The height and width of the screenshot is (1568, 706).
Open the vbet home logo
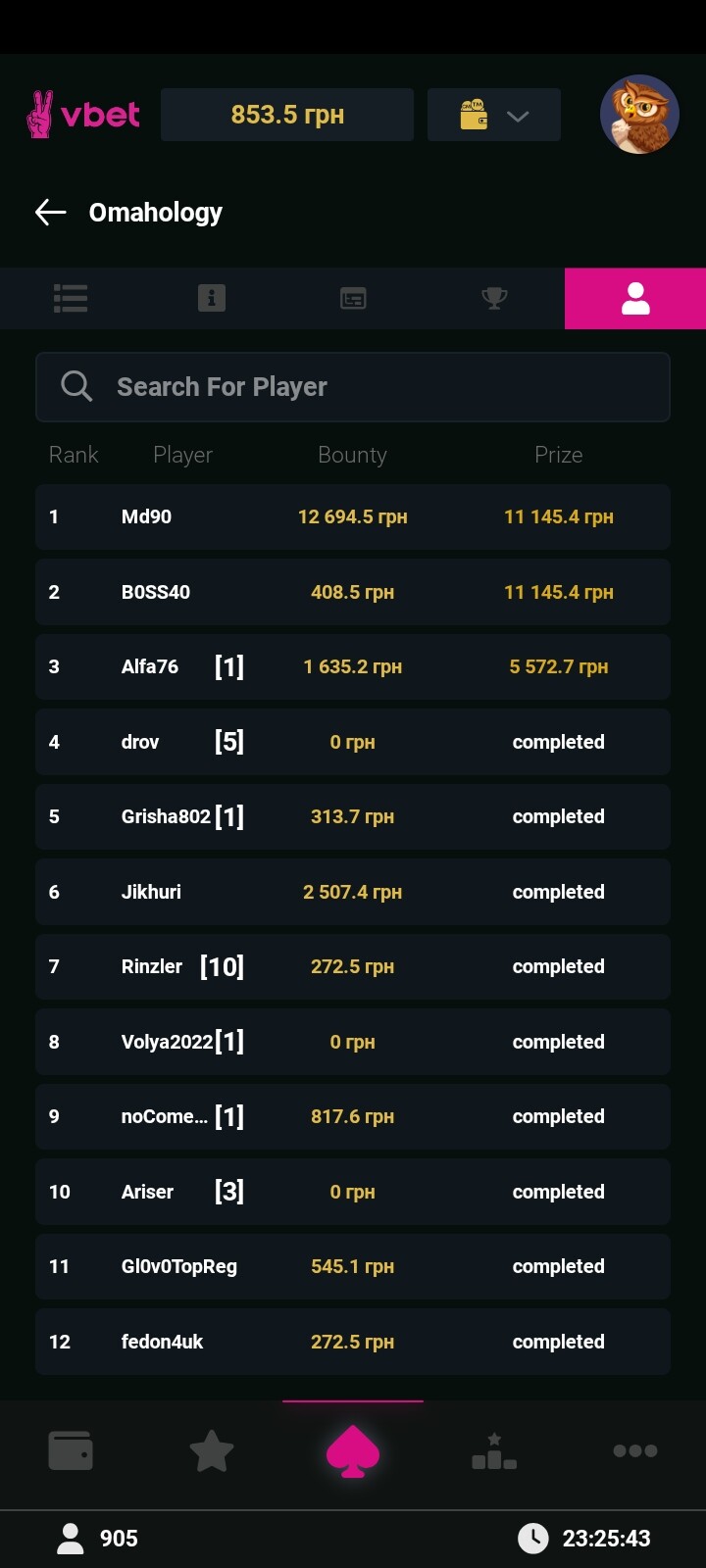pos(83,115)
